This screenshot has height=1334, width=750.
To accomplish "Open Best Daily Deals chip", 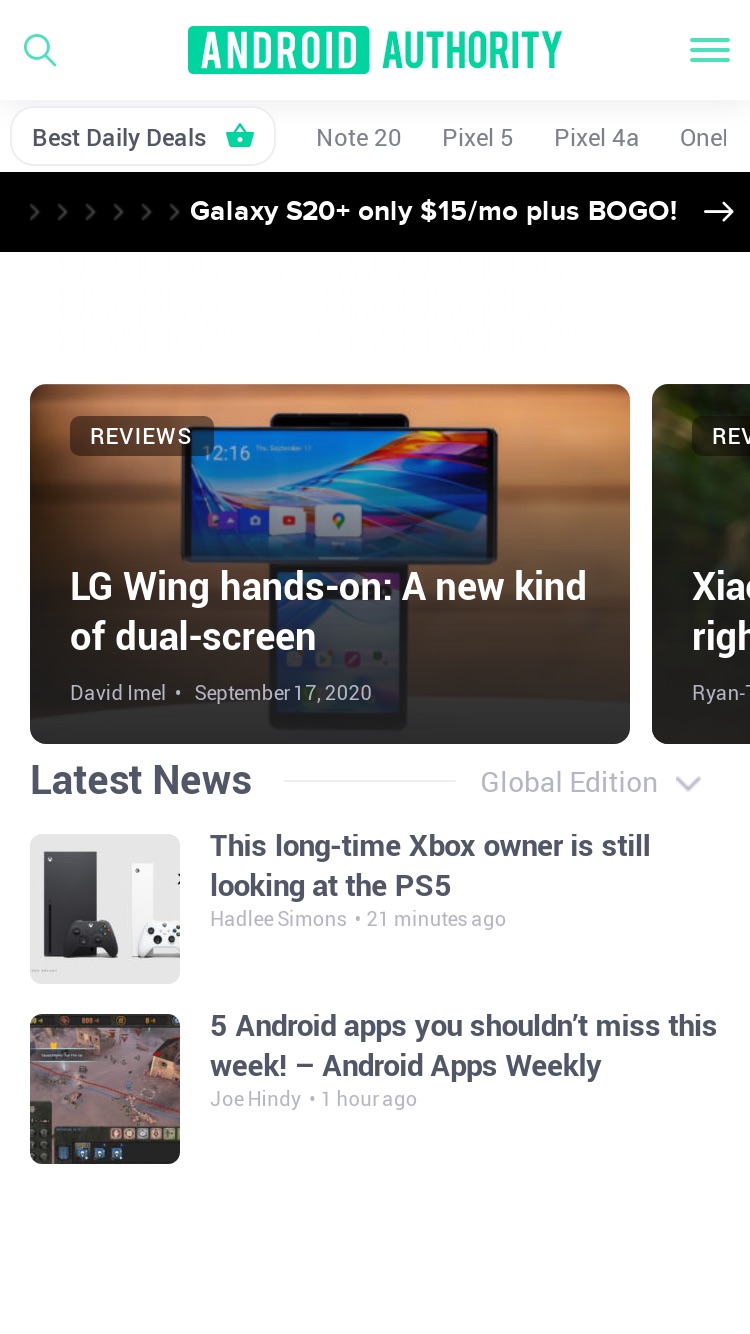I will point(143,137).
